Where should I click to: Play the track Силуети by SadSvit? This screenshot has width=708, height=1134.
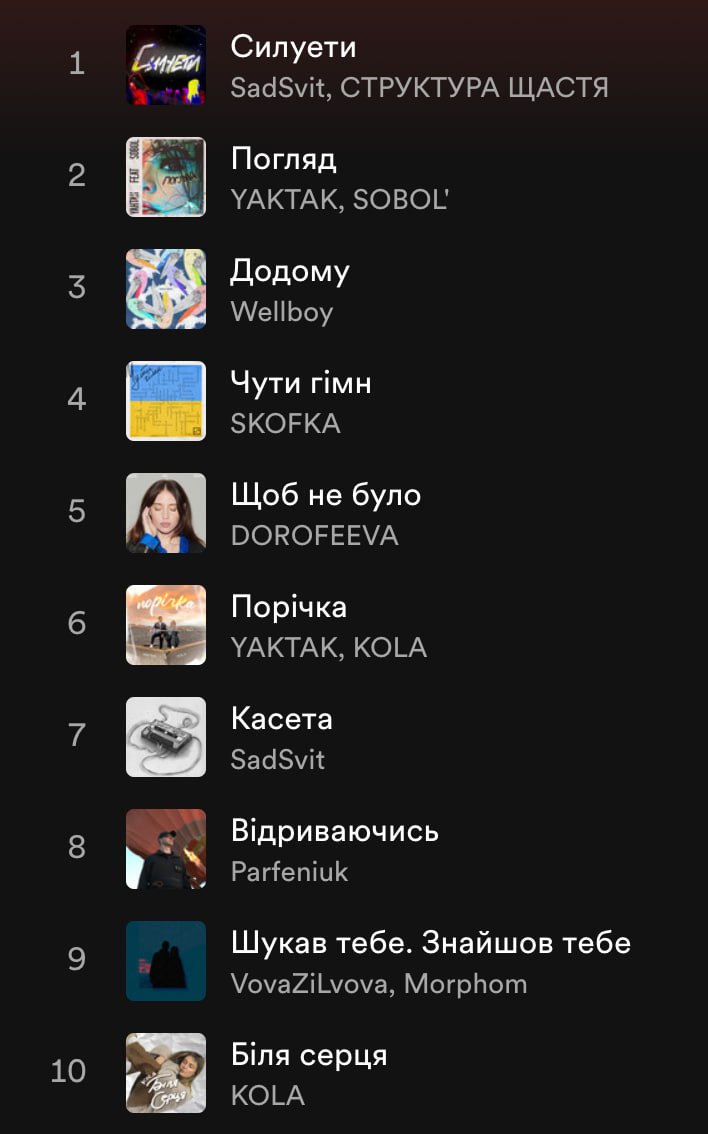(293, 47)
